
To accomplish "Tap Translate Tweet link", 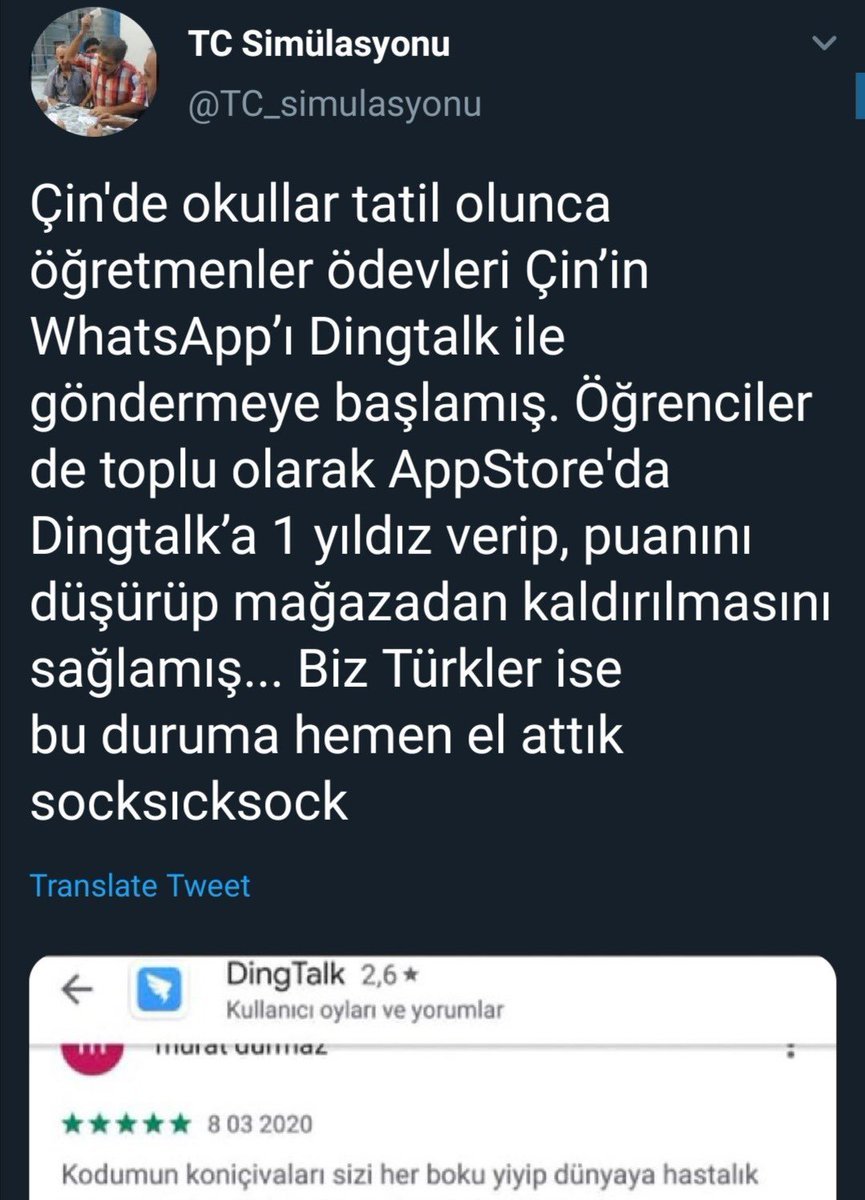I will pos(140,885).
